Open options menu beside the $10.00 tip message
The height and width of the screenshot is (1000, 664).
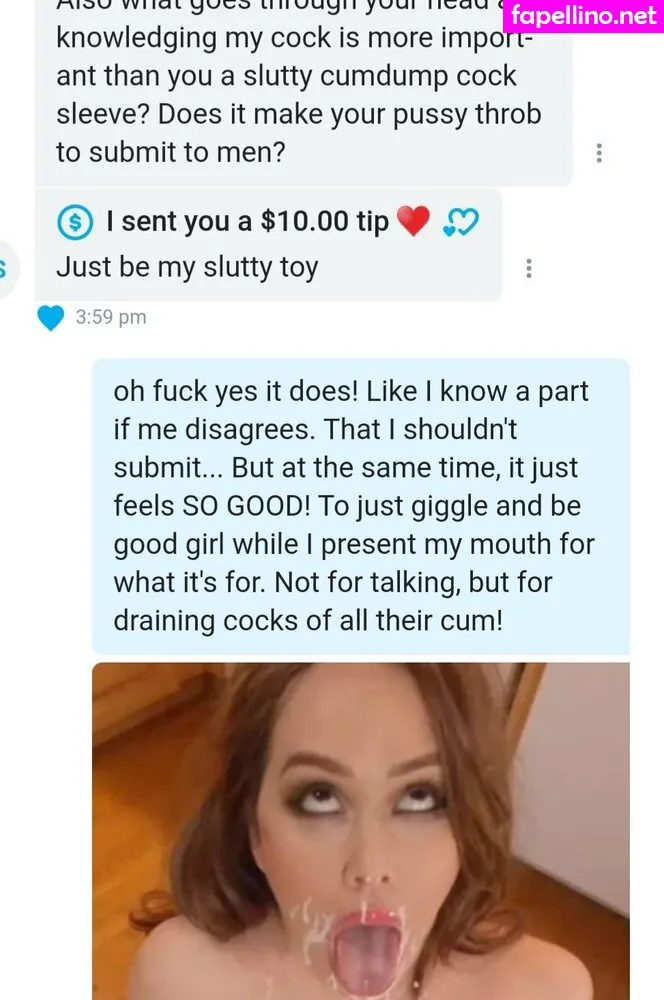pos(528,268)
